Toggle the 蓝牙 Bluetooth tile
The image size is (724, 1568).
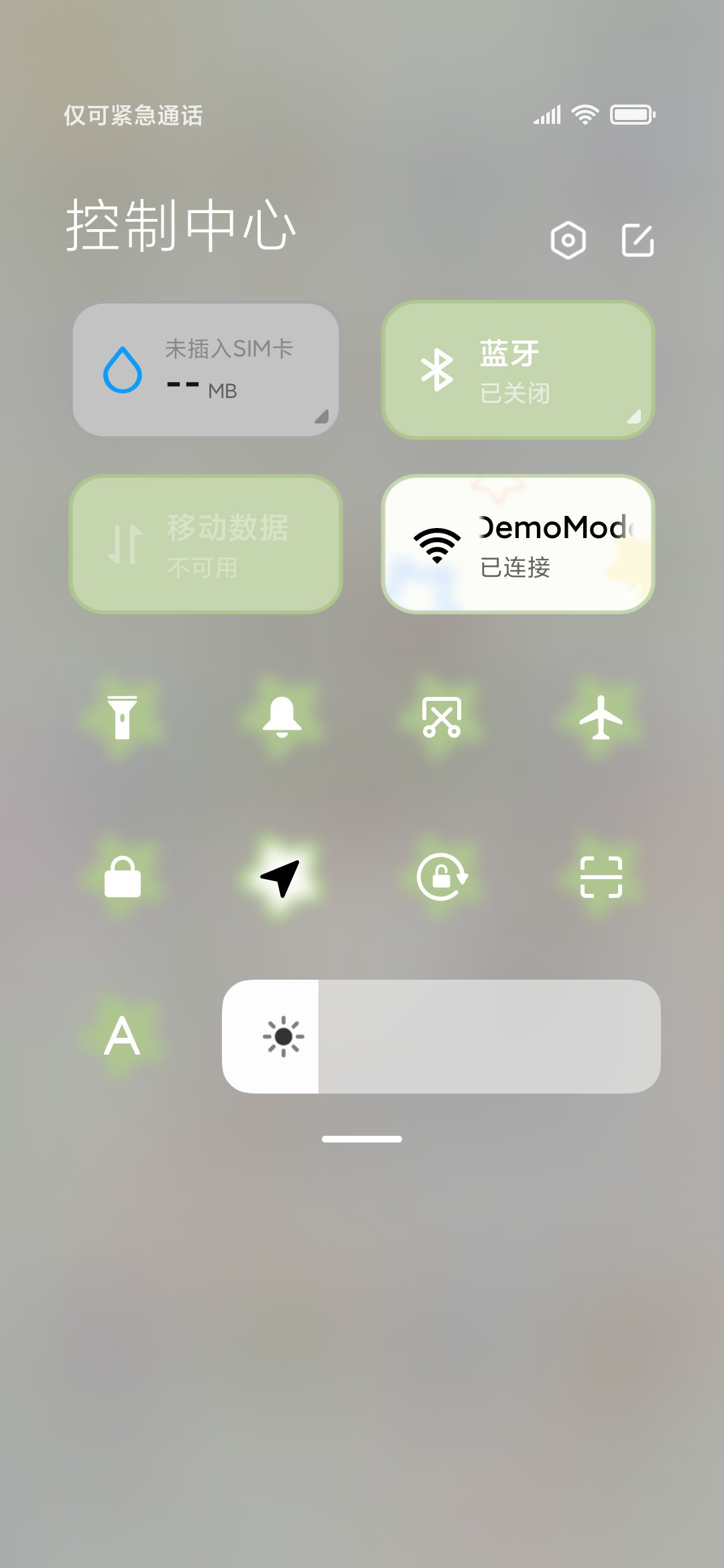[x=518, y=370]
